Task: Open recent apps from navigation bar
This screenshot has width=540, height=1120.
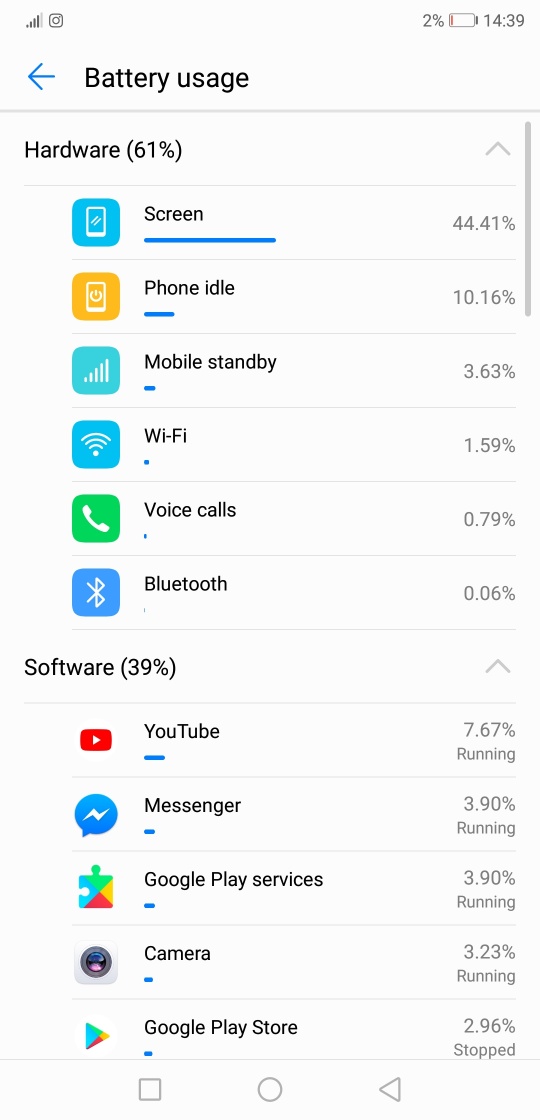Action: (150, 1089)
